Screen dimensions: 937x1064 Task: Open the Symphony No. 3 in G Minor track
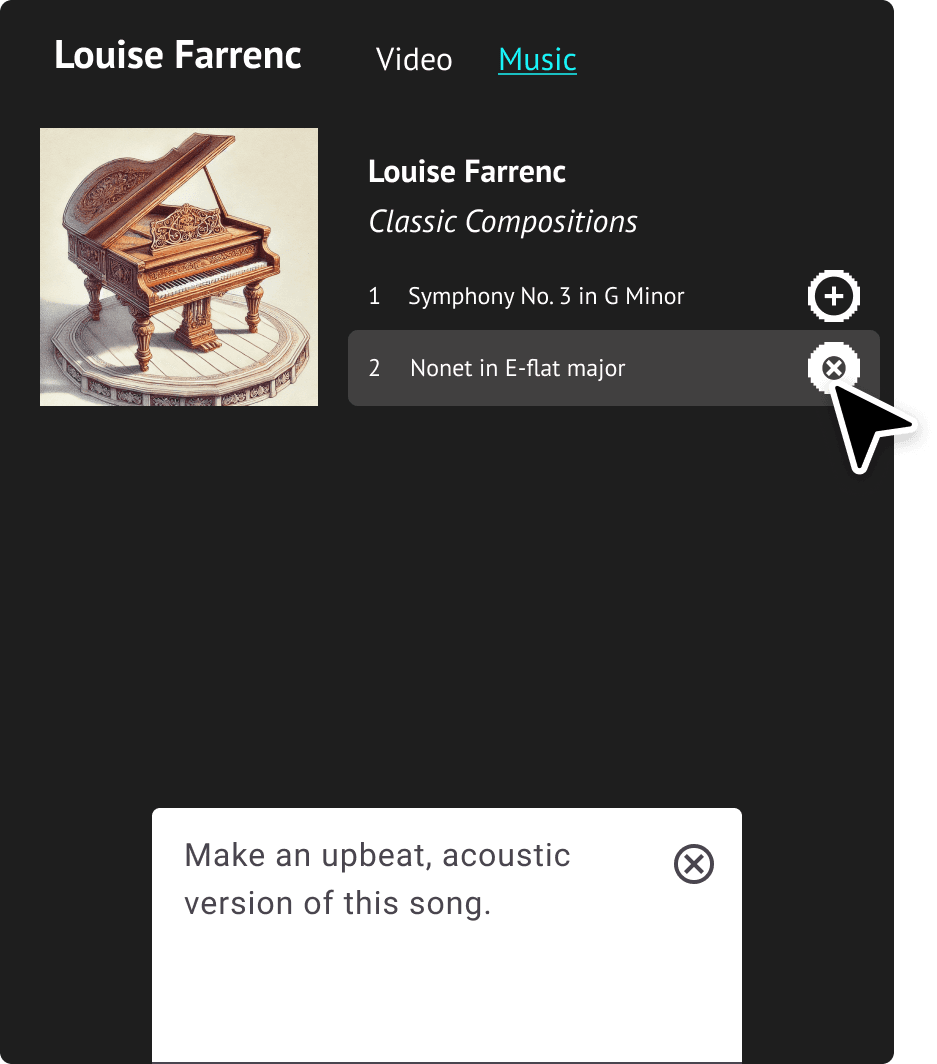click(546, 297)
